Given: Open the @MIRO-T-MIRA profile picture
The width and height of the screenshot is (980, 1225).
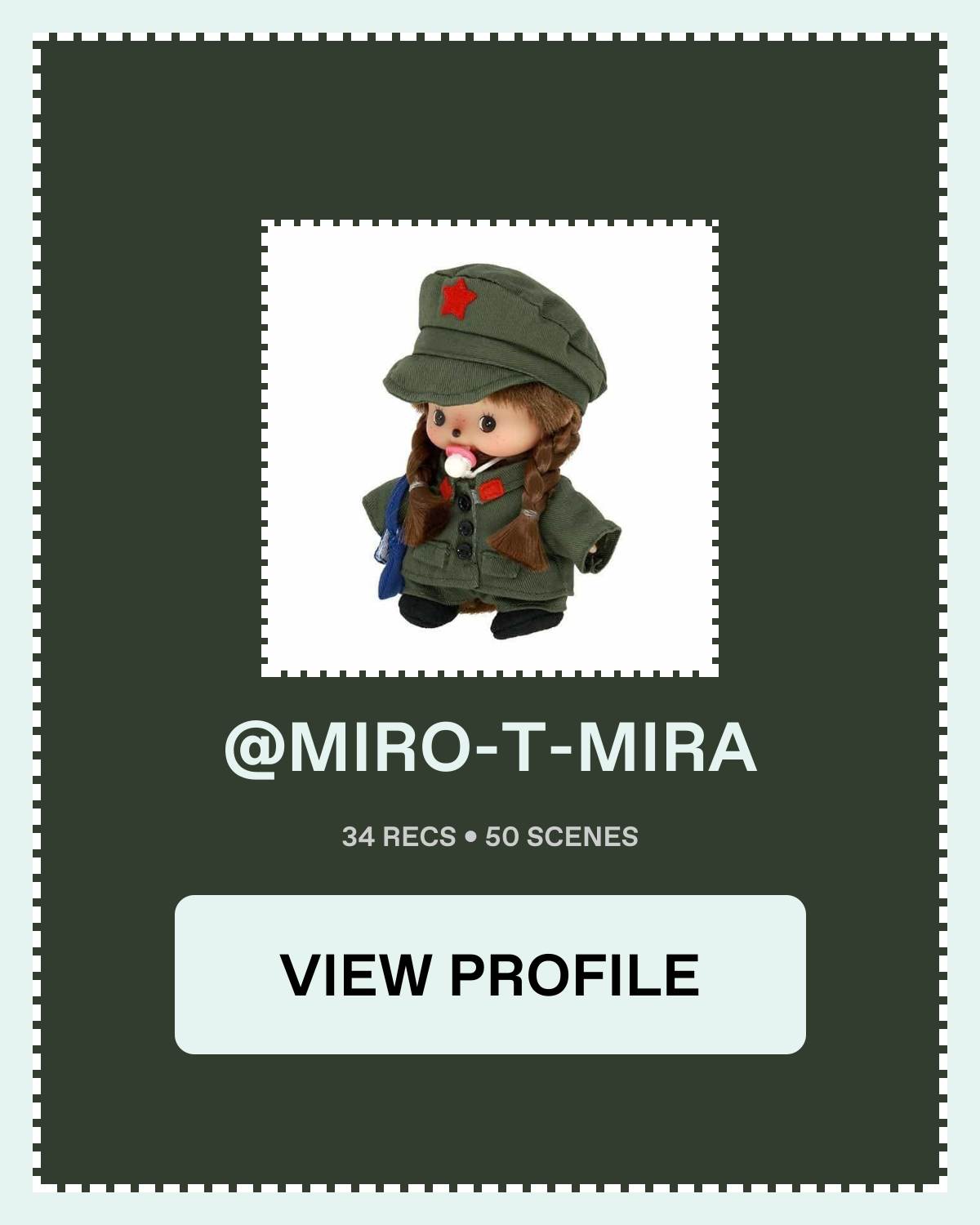Looking at the screenshot, I should [490, 448].
